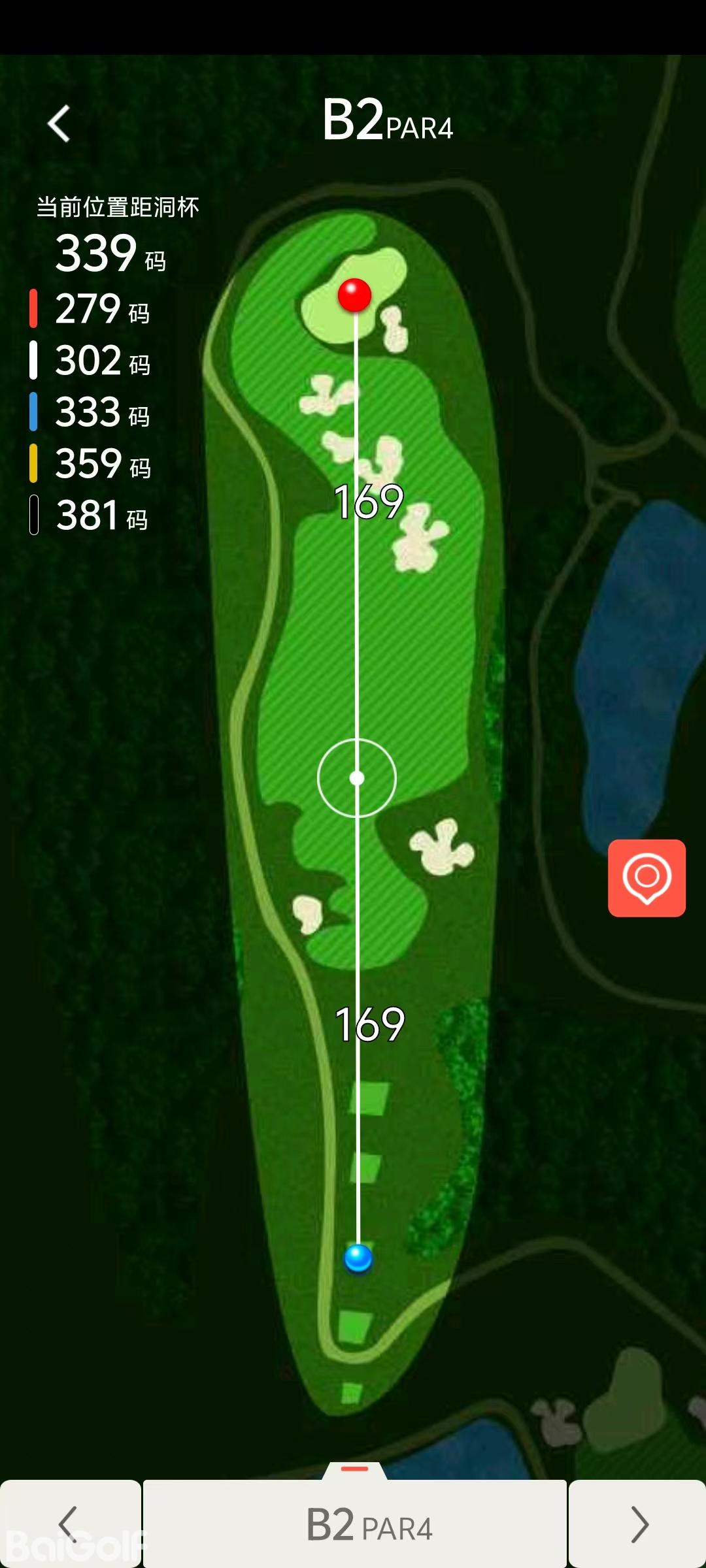Expand the bottom panel handle
706x1568 pixels.
tap(355, 1469)
